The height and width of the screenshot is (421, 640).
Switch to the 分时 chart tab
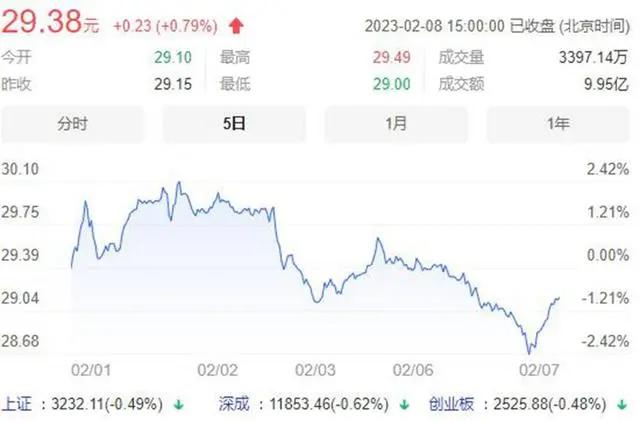72,125
